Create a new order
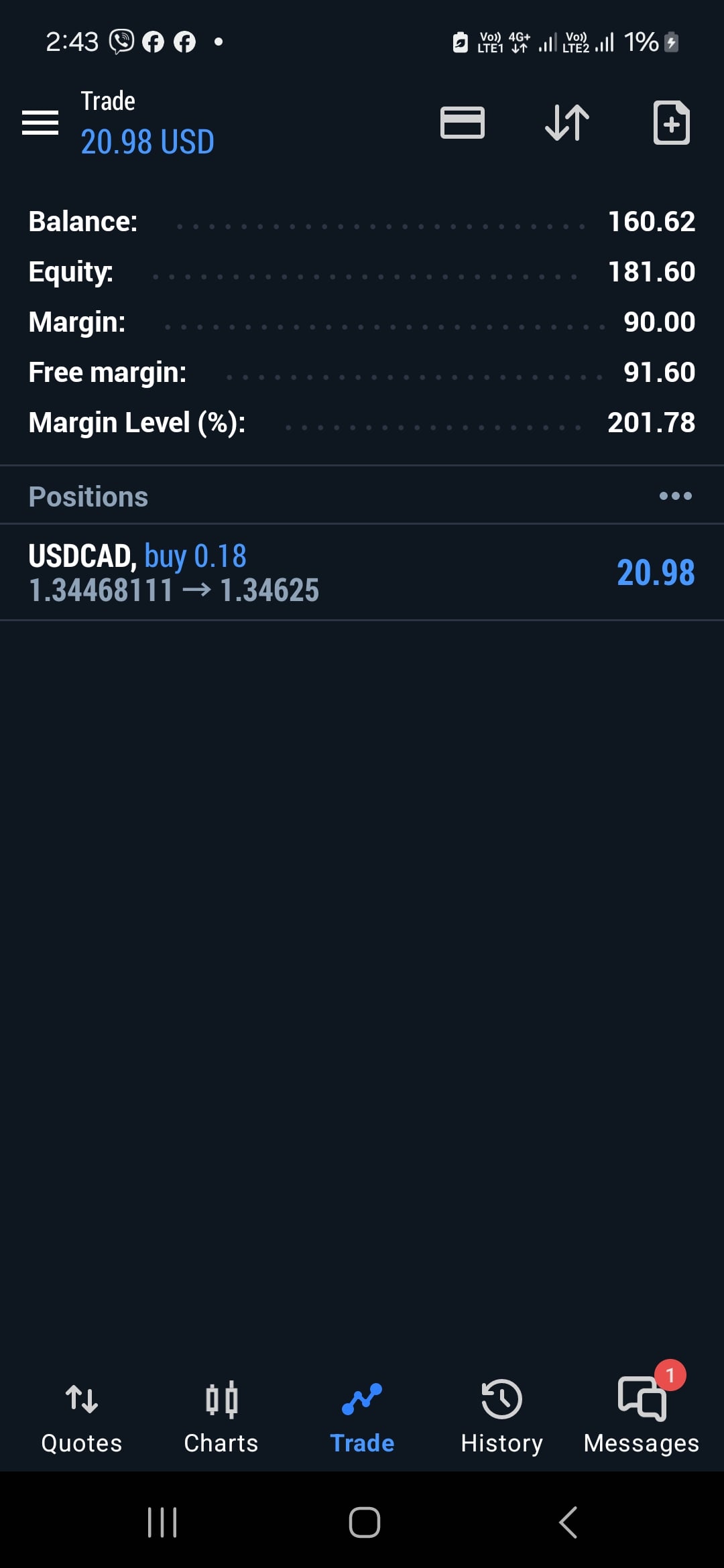Image resolution: width=724 pixels, height=1568 pixels. pyautogui.click(x=671, y=123)
